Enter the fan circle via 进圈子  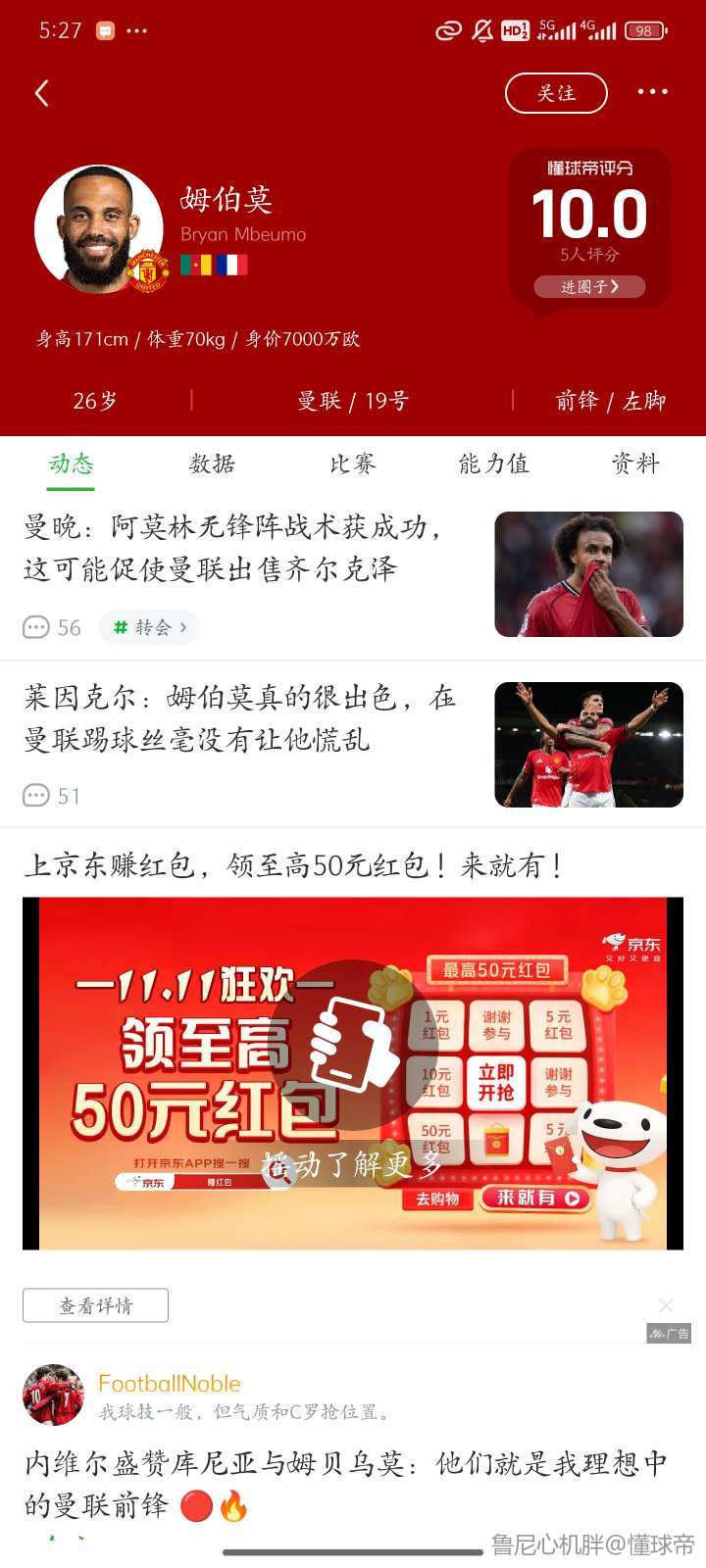point(589,286)
